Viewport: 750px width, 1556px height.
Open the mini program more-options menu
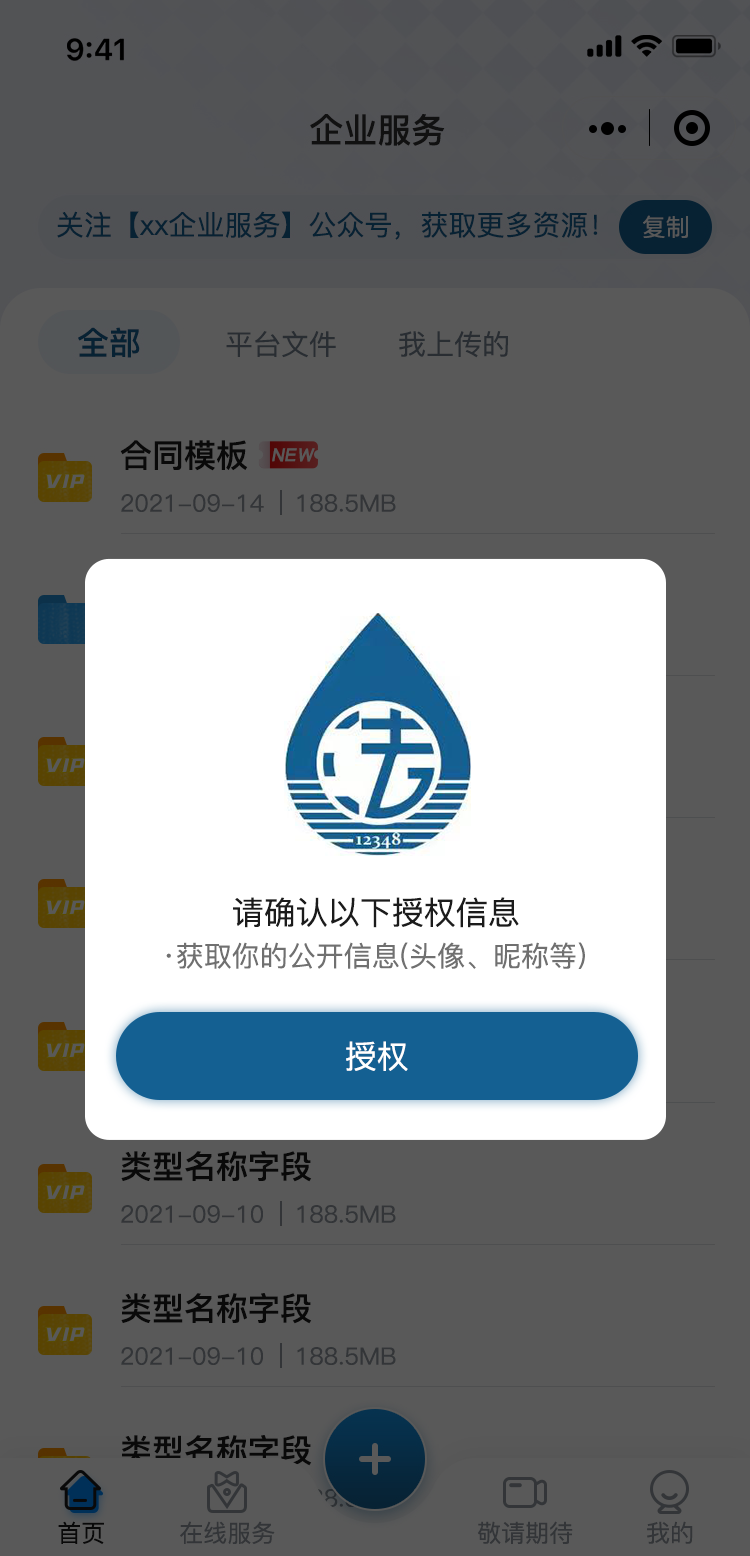[x=607, y=129]
